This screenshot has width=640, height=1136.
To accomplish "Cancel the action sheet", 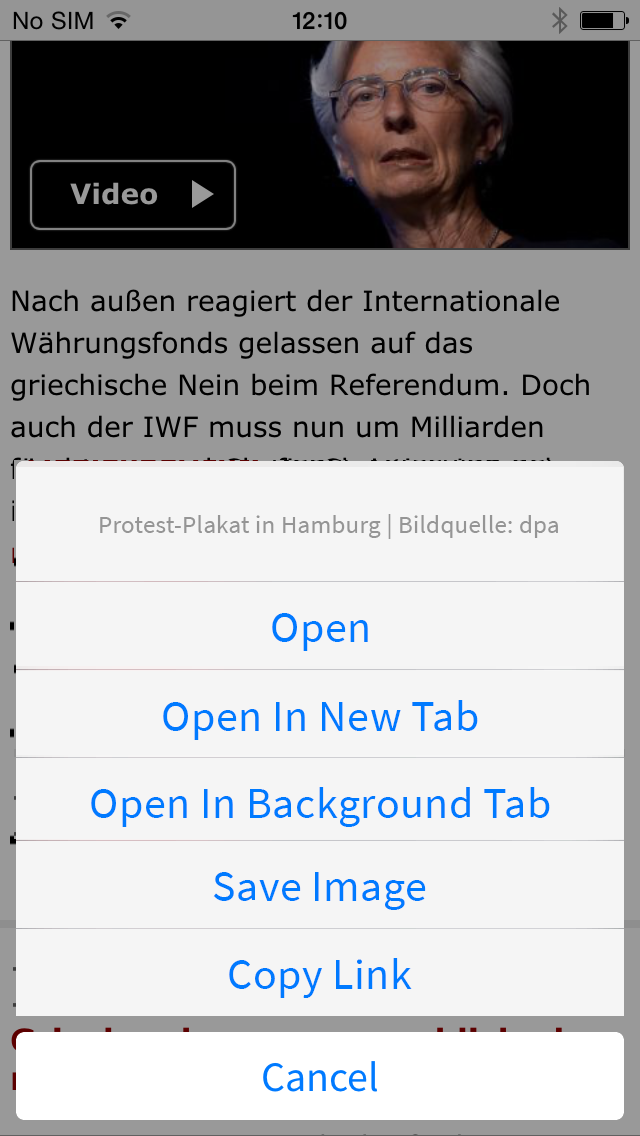I will coord(320,1076).
